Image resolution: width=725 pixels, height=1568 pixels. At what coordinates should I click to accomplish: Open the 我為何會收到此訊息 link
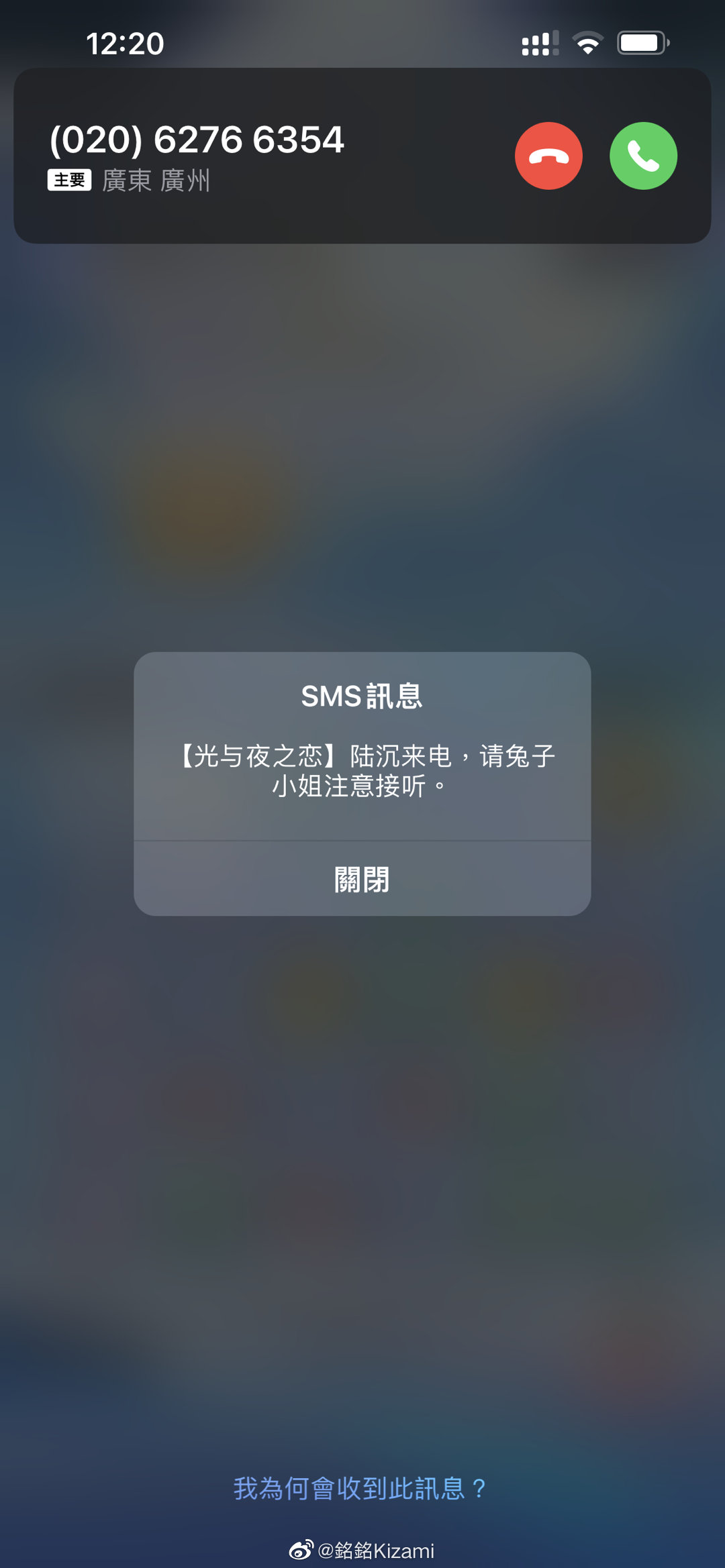click(x=360, y=1488)
